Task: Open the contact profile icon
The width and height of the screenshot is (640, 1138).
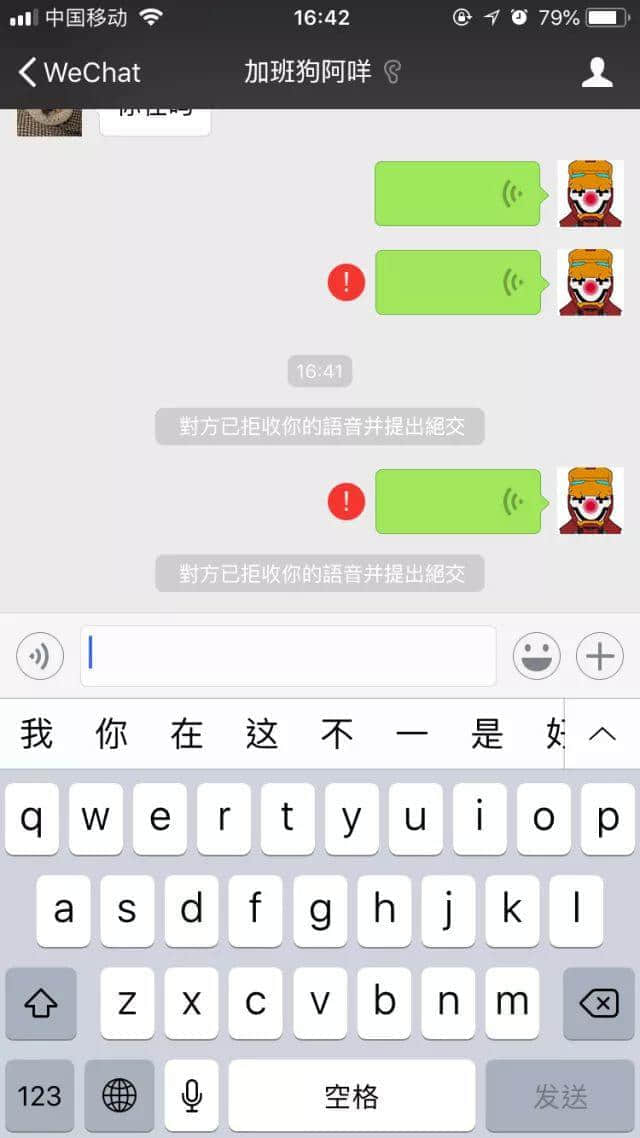Action: coord(597,72)
